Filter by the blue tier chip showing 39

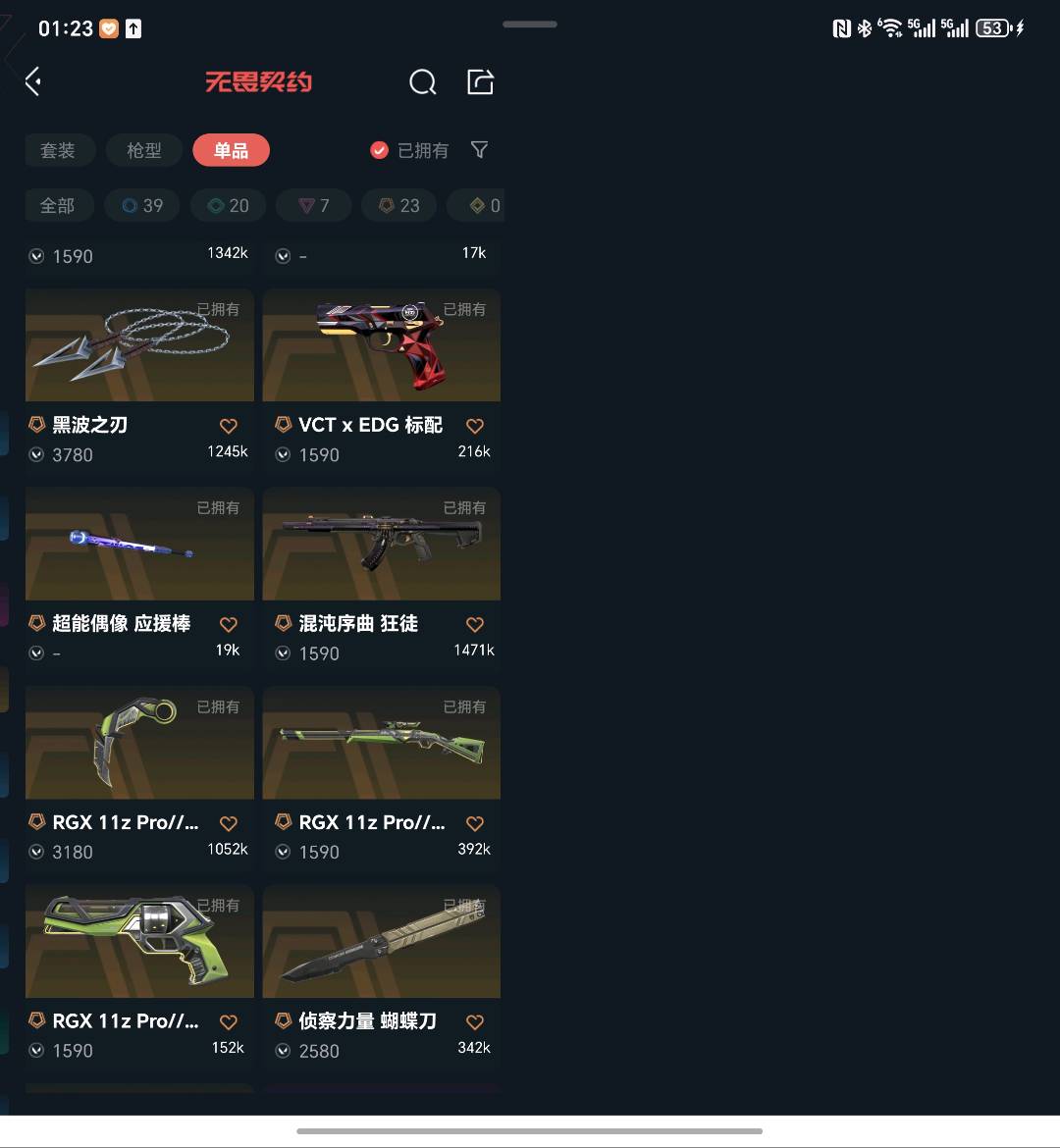tap(142, 206)
